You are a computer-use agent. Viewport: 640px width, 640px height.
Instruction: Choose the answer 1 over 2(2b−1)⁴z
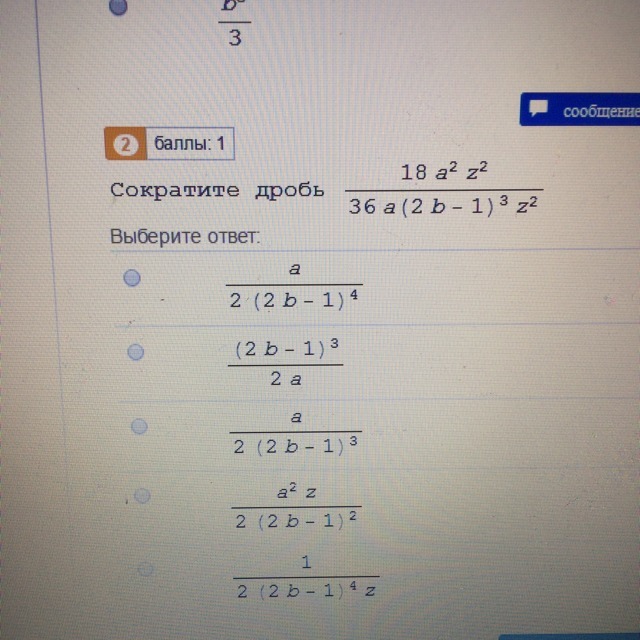click(146, 568)
